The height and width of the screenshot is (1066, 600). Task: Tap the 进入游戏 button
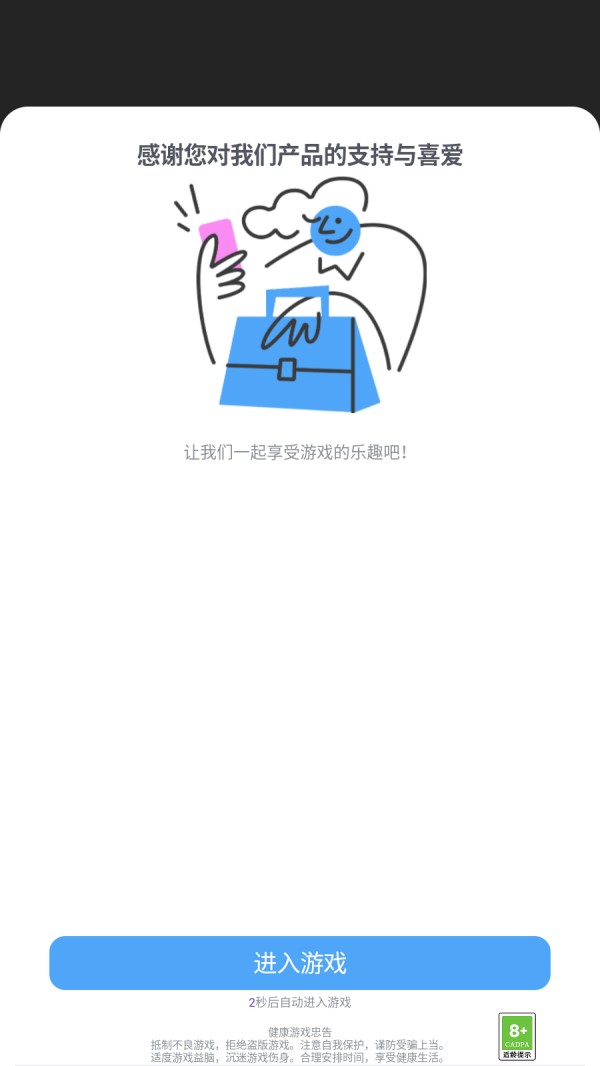tap(300, 963)
